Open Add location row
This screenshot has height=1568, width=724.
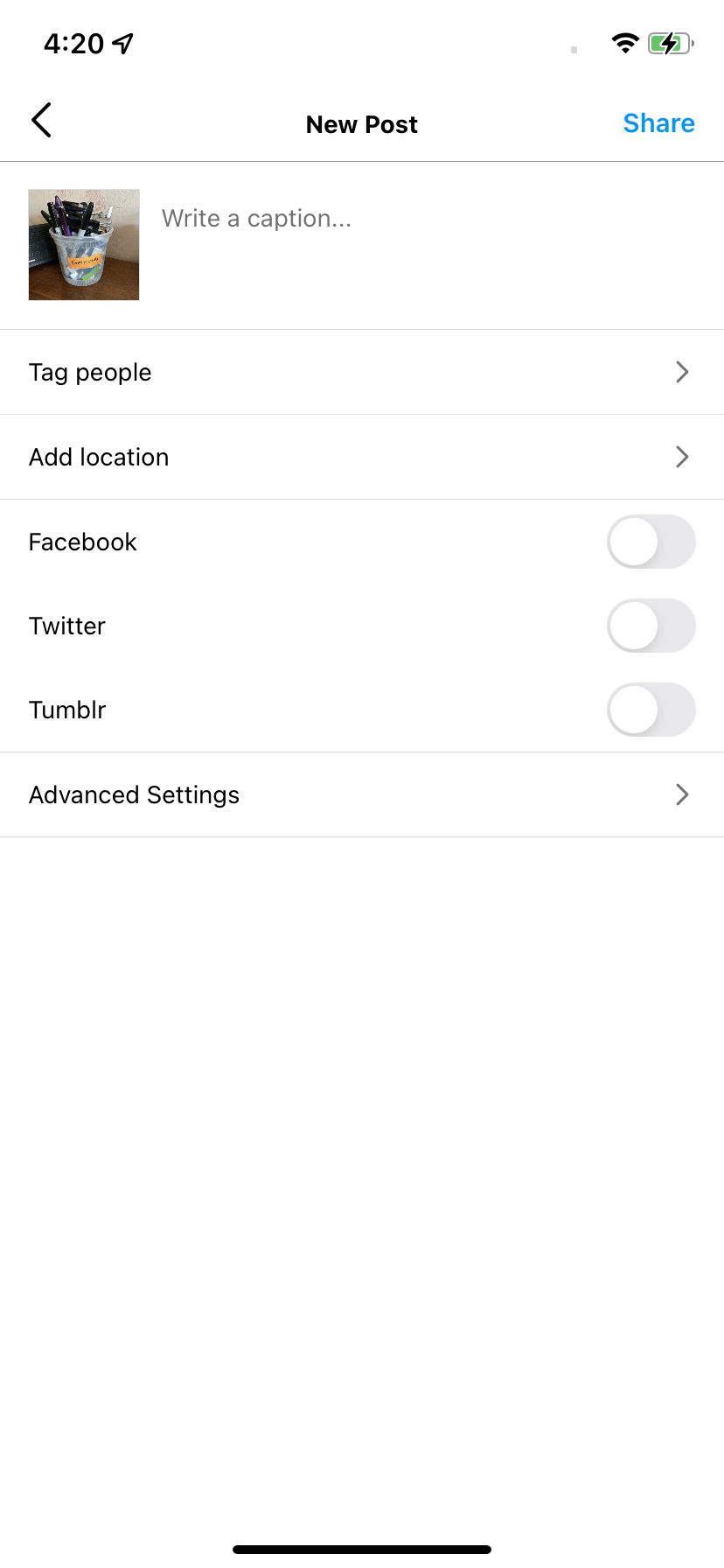[362, 457]
